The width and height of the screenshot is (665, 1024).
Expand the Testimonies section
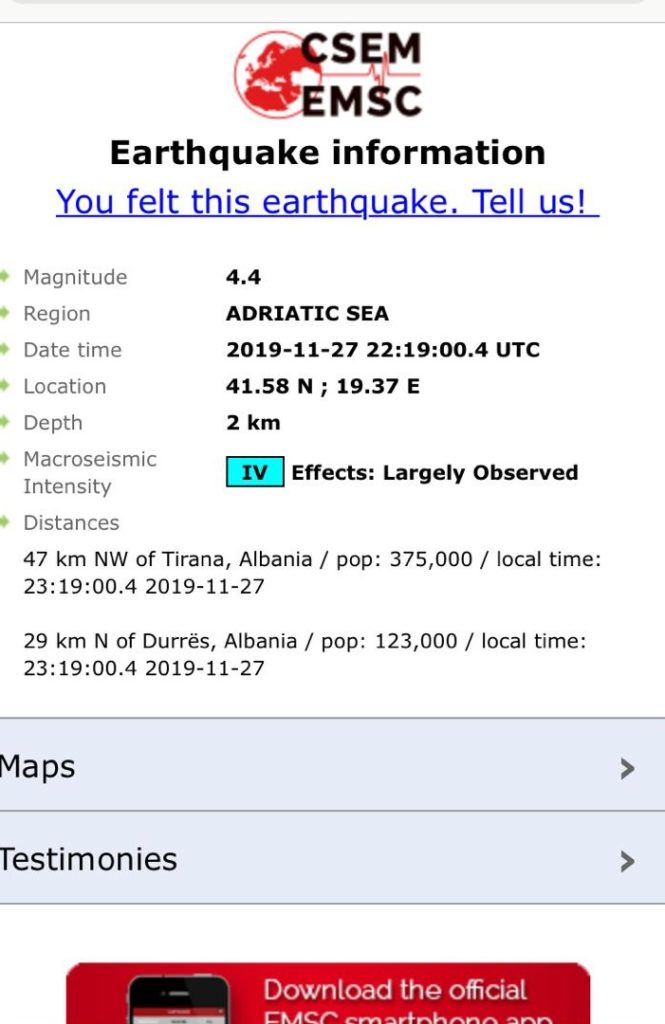332,859
